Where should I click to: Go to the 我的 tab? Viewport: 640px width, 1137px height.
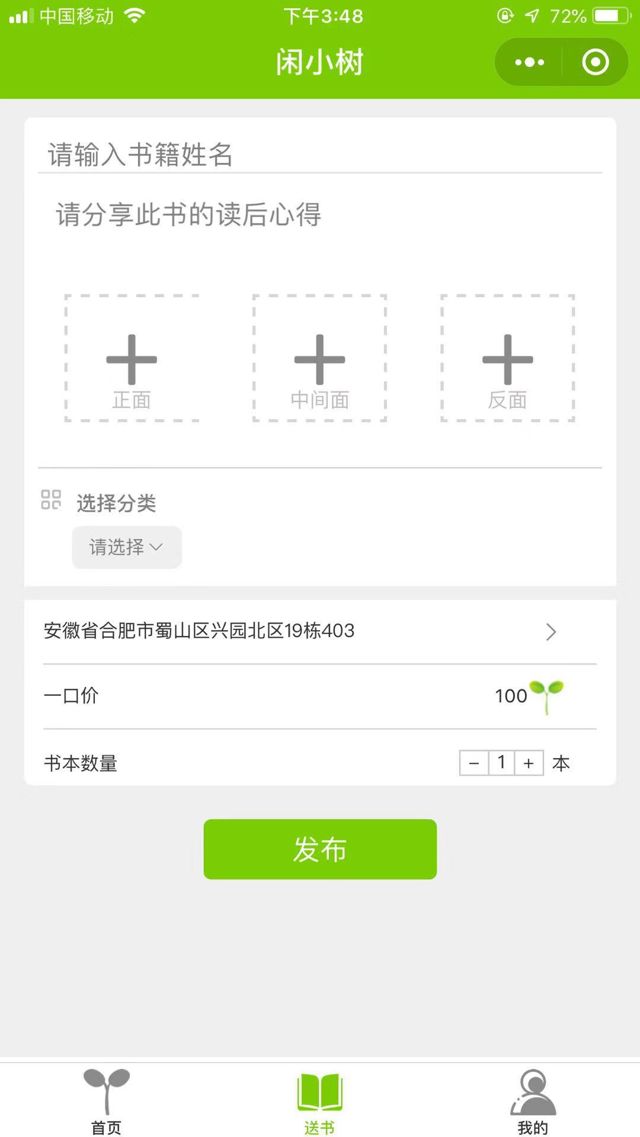(x=533, y=1101)
